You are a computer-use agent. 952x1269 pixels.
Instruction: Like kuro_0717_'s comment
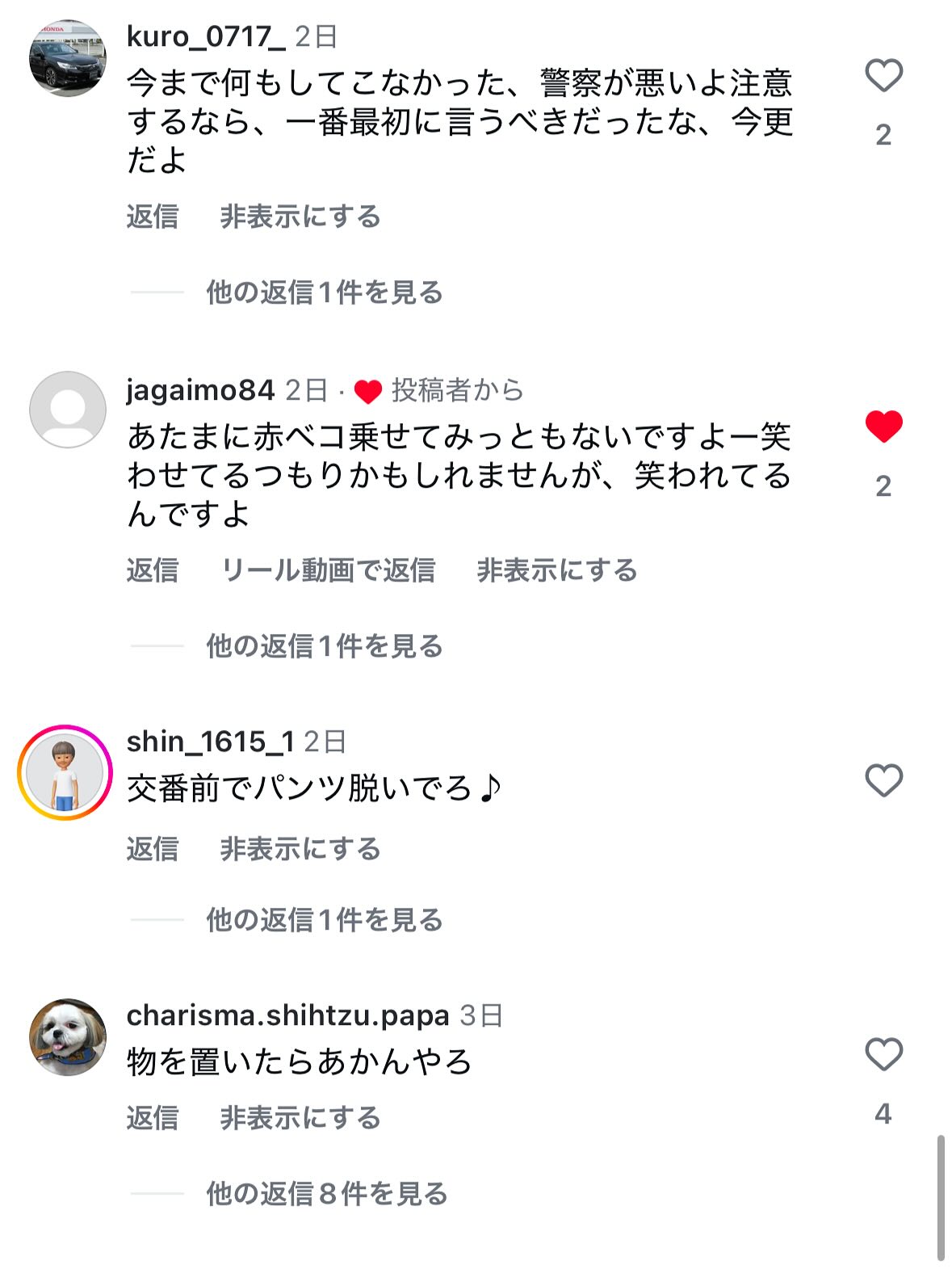pos(883,76)
